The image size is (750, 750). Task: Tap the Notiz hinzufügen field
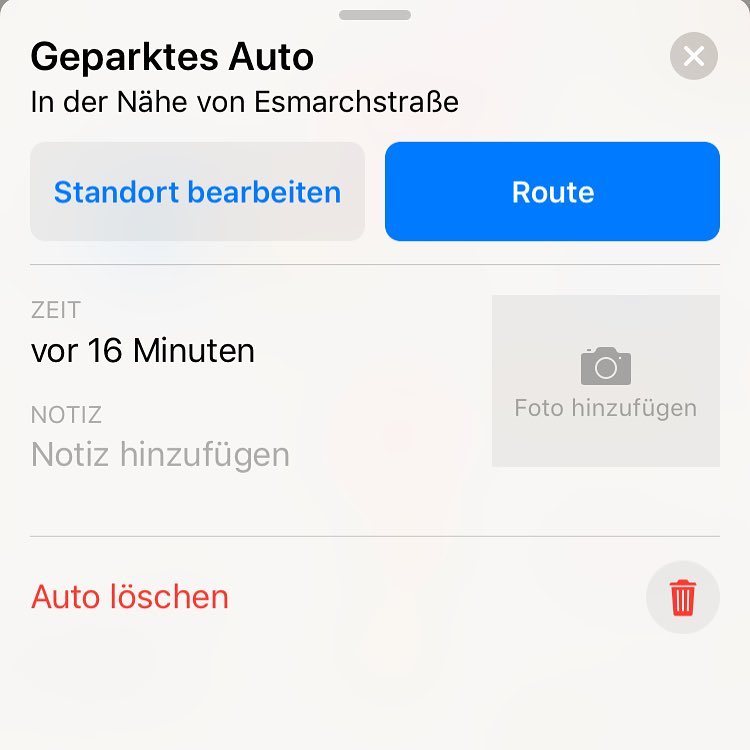coord(161,455)
